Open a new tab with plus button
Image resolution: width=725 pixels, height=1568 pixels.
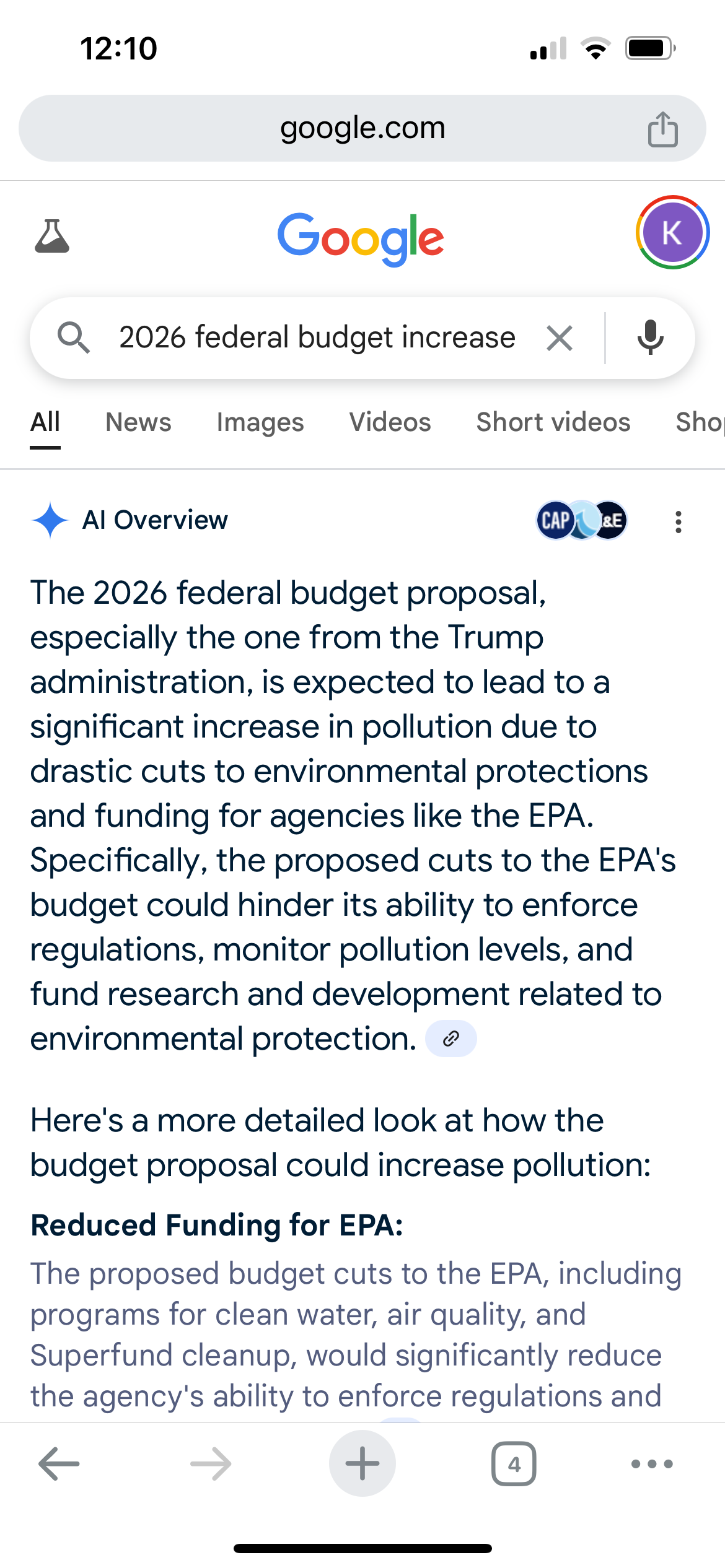coord(362,1463)
